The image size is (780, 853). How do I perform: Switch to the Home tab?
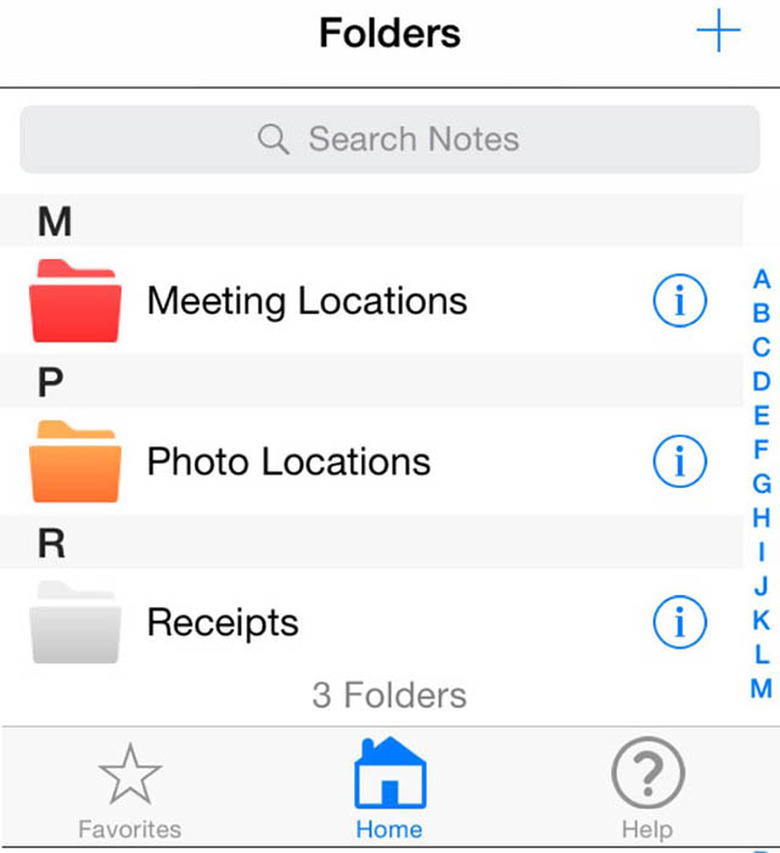(x=390, y=790)
